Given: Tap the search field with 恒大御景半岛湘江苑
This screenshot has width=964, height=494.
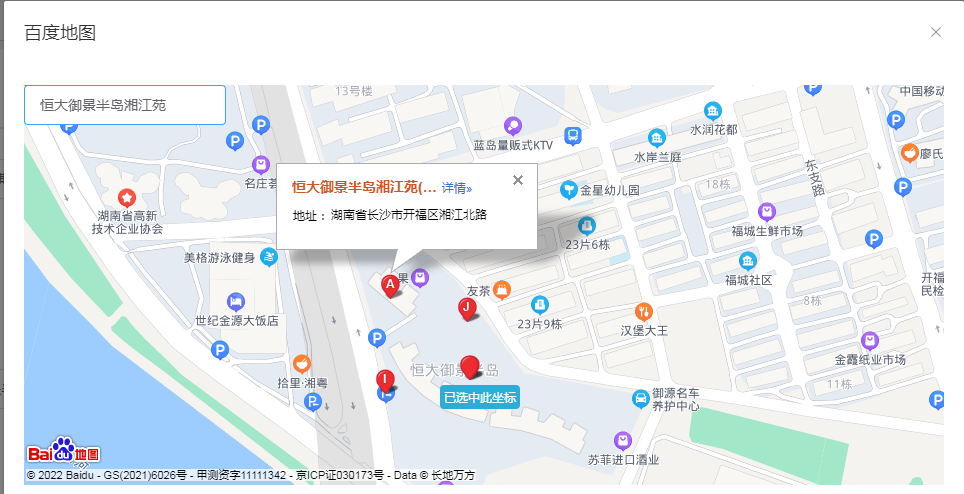Looking at the screenshot, I should tap(125, 105).
